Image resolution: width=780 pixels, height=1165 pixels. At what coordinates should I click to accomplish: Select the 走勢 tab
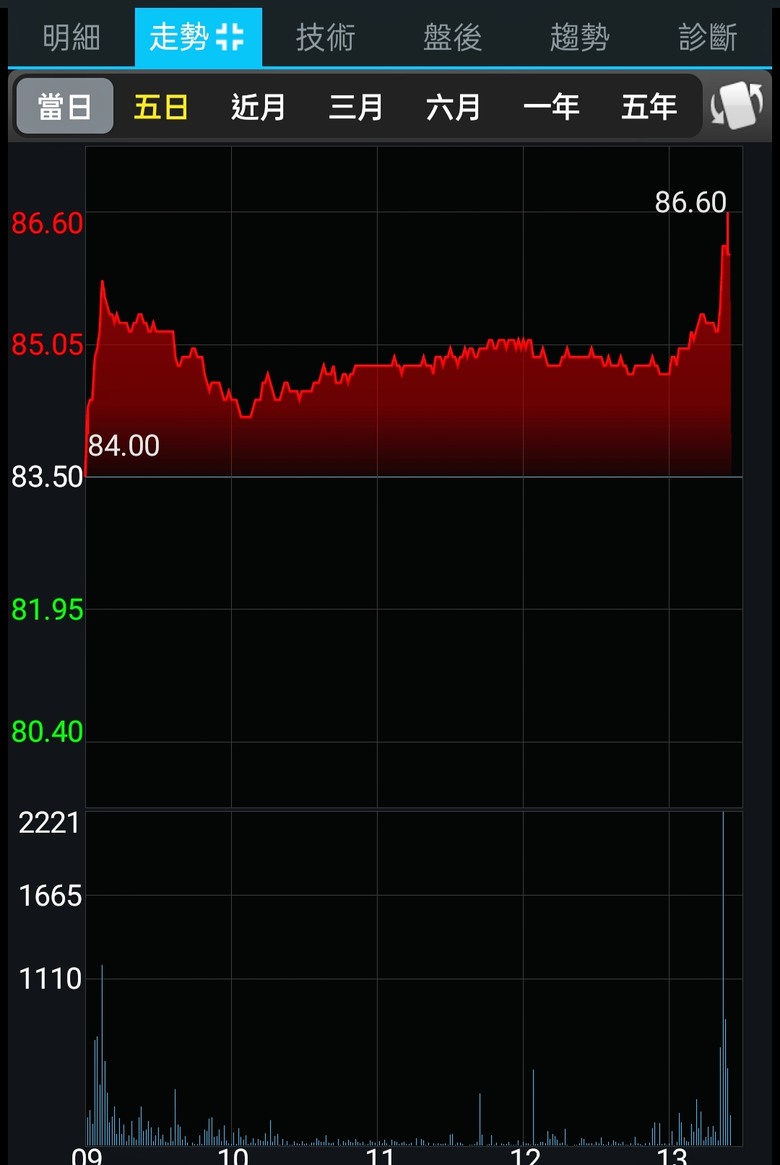click(197, 38)
